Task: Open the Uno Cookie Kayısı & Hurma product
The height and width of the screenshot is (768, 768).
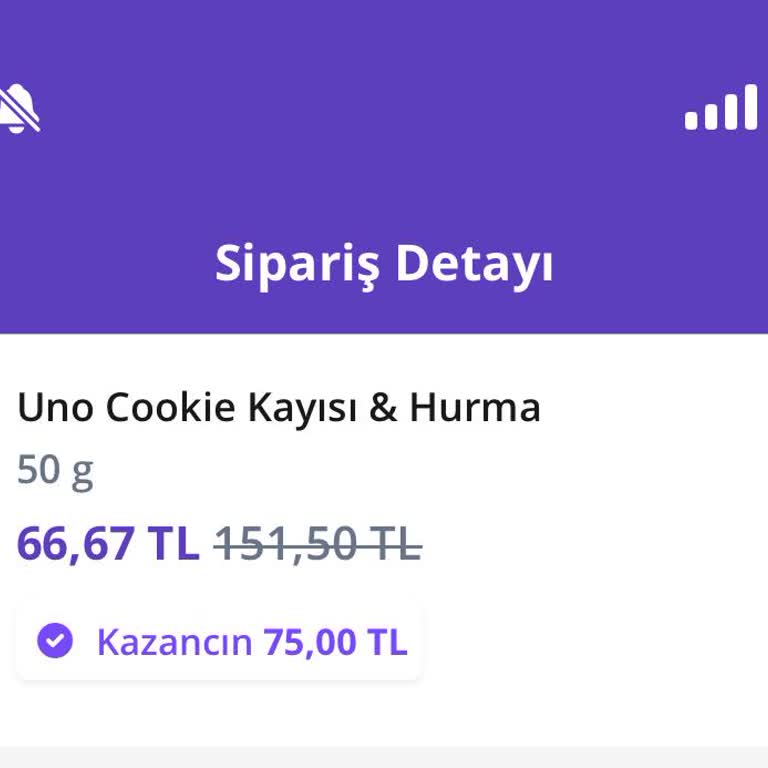Action: [279, 408]
